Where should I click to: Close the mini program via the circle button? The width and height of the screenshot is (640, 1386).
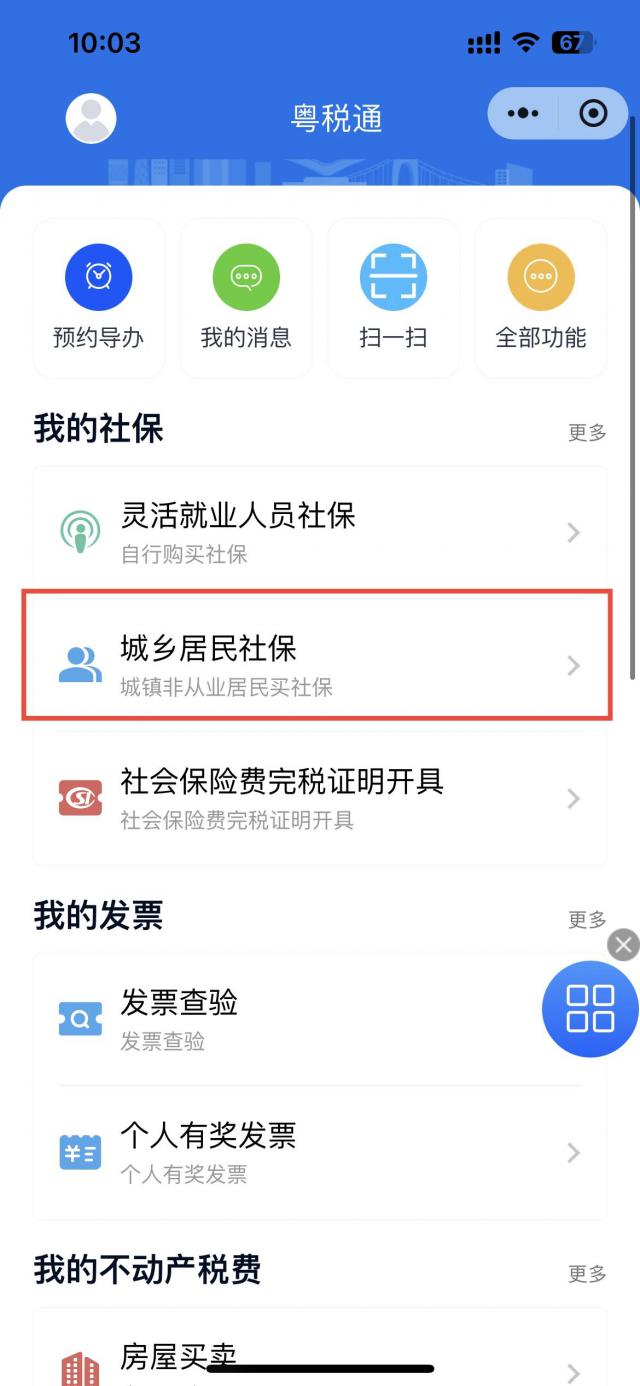[x=593, y=114]
